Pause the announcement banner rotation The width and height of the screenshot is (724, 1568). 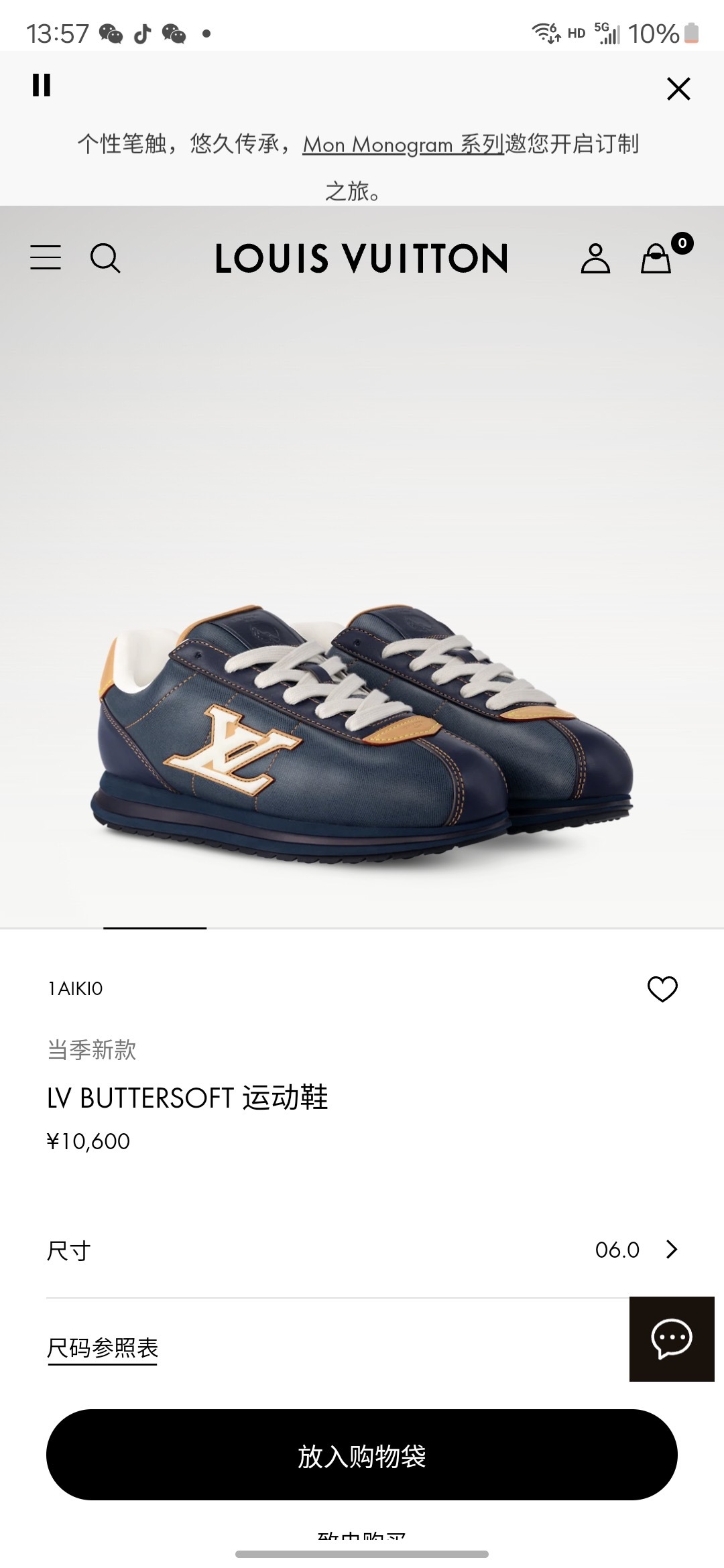pyautogui.click(x=42, y=85)
